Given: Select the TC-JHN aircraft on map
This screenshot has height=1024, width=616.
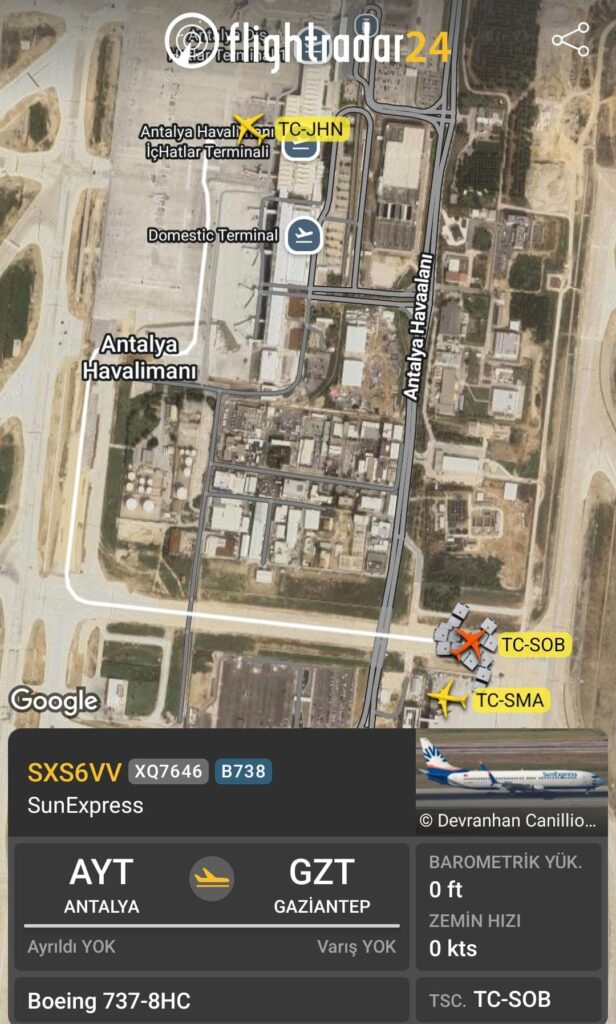Looking at the screenshot, I should 247,126.
